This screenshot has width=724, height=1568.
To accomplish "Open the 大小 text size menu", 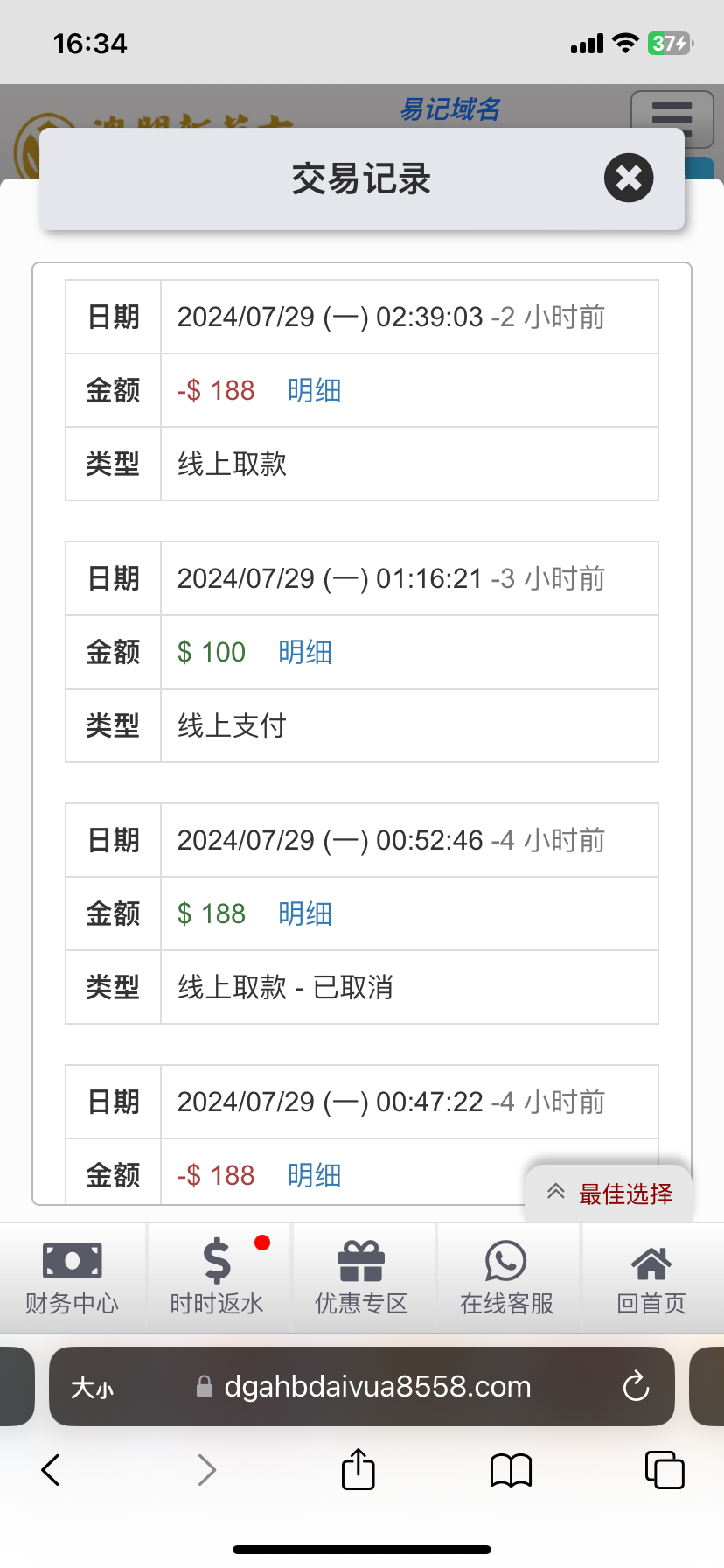I will 92,1388.
